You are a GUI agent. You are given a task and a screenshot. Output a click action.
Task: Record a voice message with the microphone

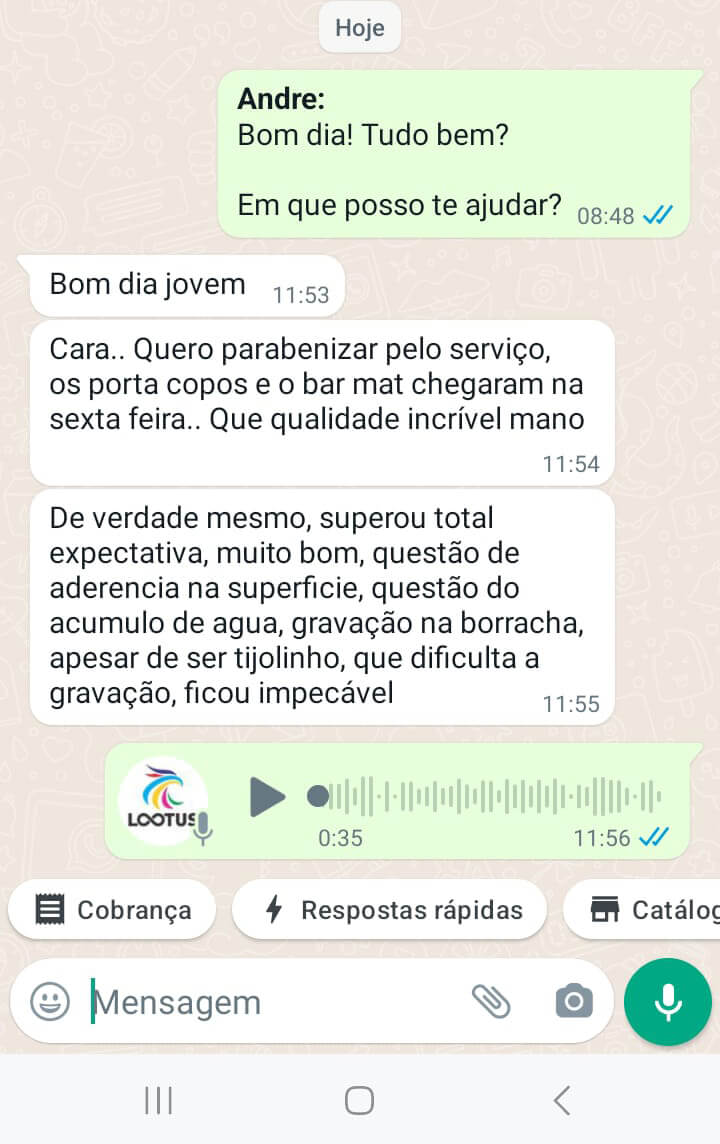668,1002
